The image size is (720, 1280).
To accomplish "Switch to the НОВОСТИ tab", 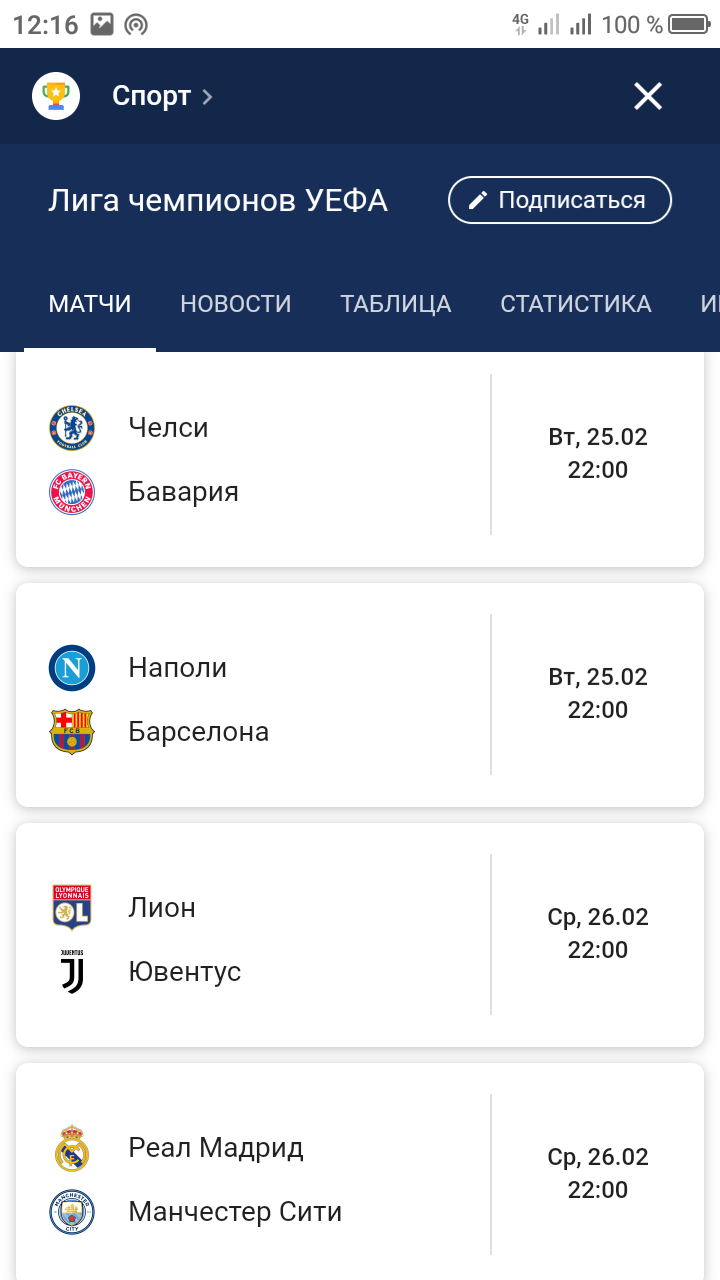I will click(x=236, y=304).
